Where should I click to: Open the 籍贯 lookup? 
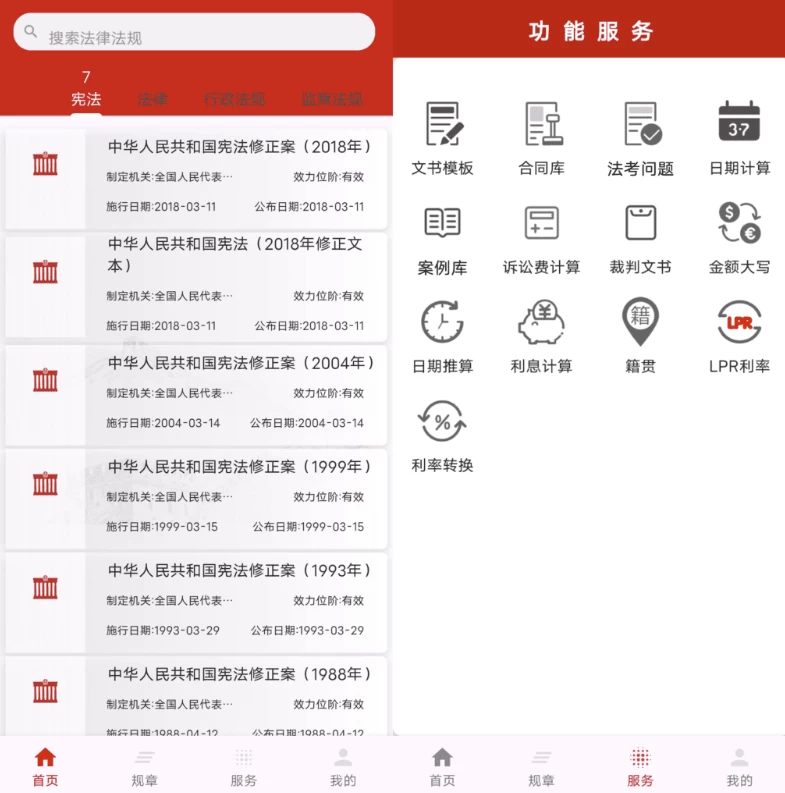point(640,336)
